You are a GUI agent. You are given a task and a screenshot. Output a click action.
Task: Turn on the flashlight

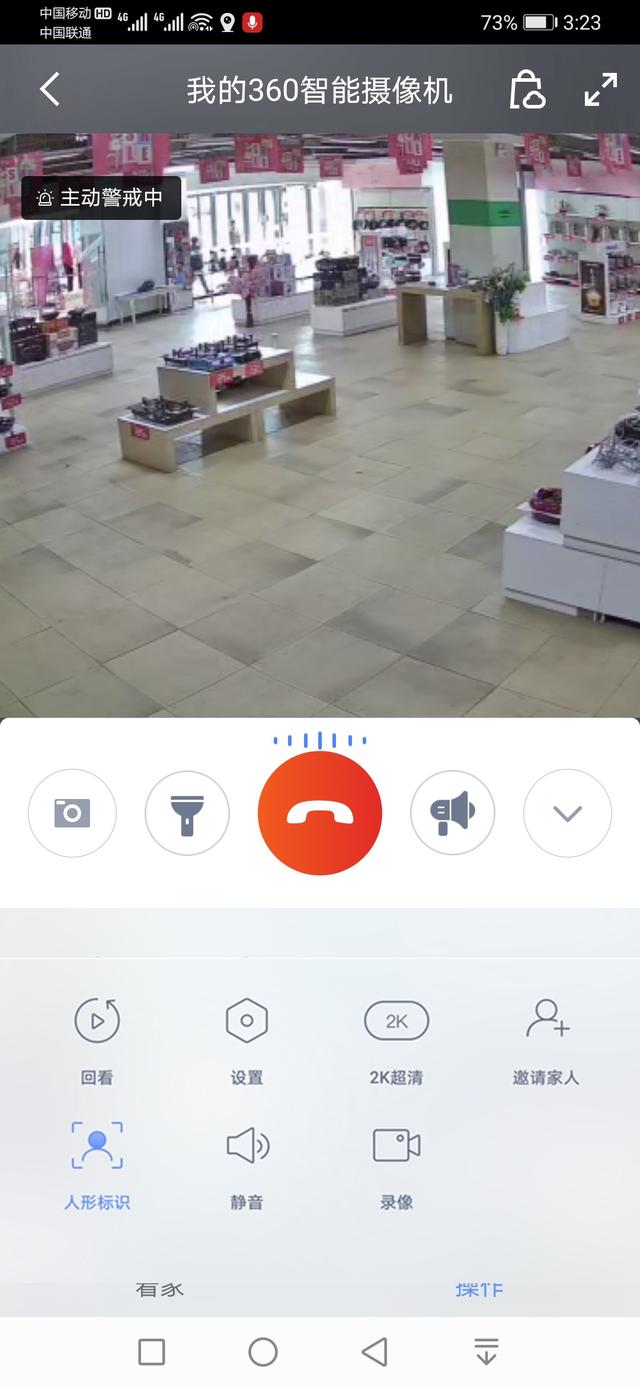[187, 813]
